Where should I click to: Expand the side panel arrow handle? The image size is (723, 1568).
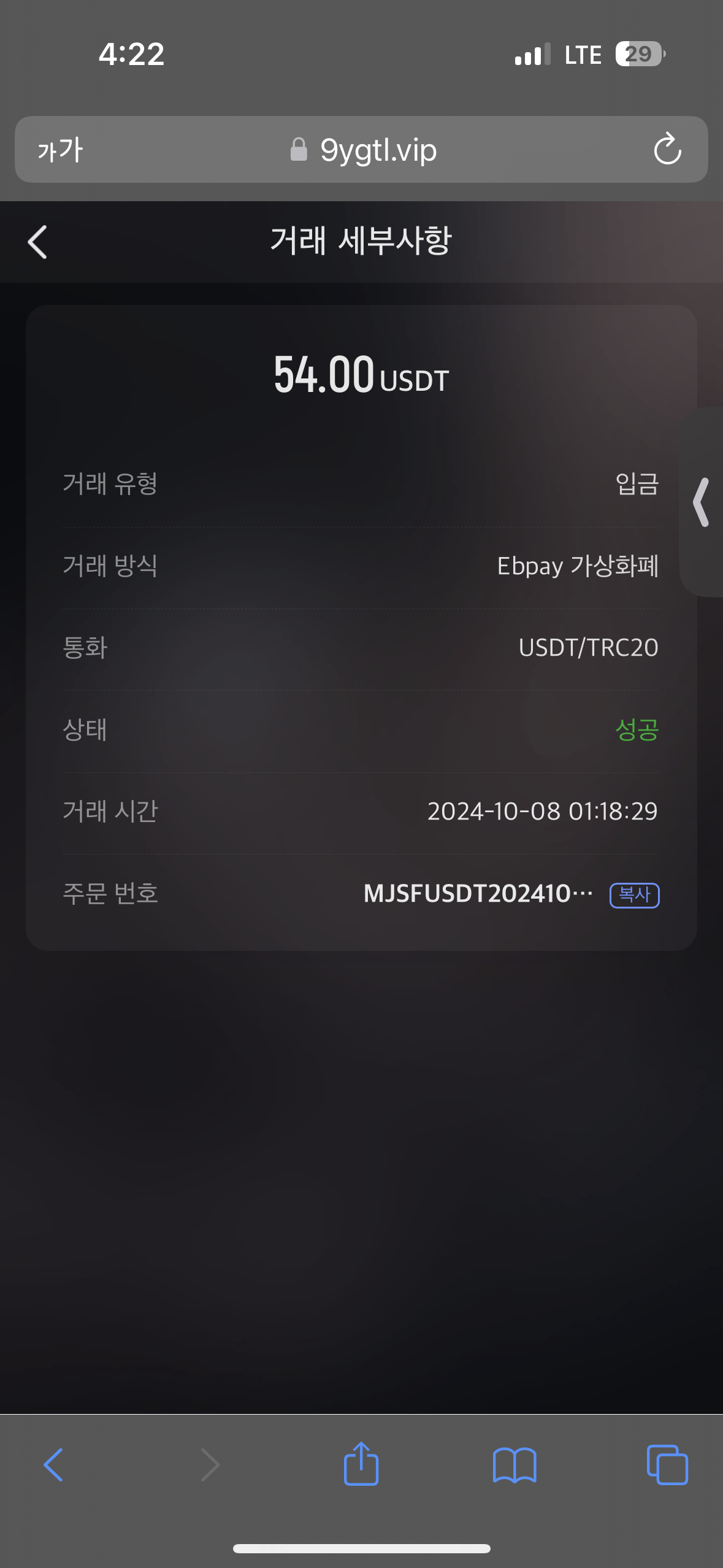coord(701,502)
